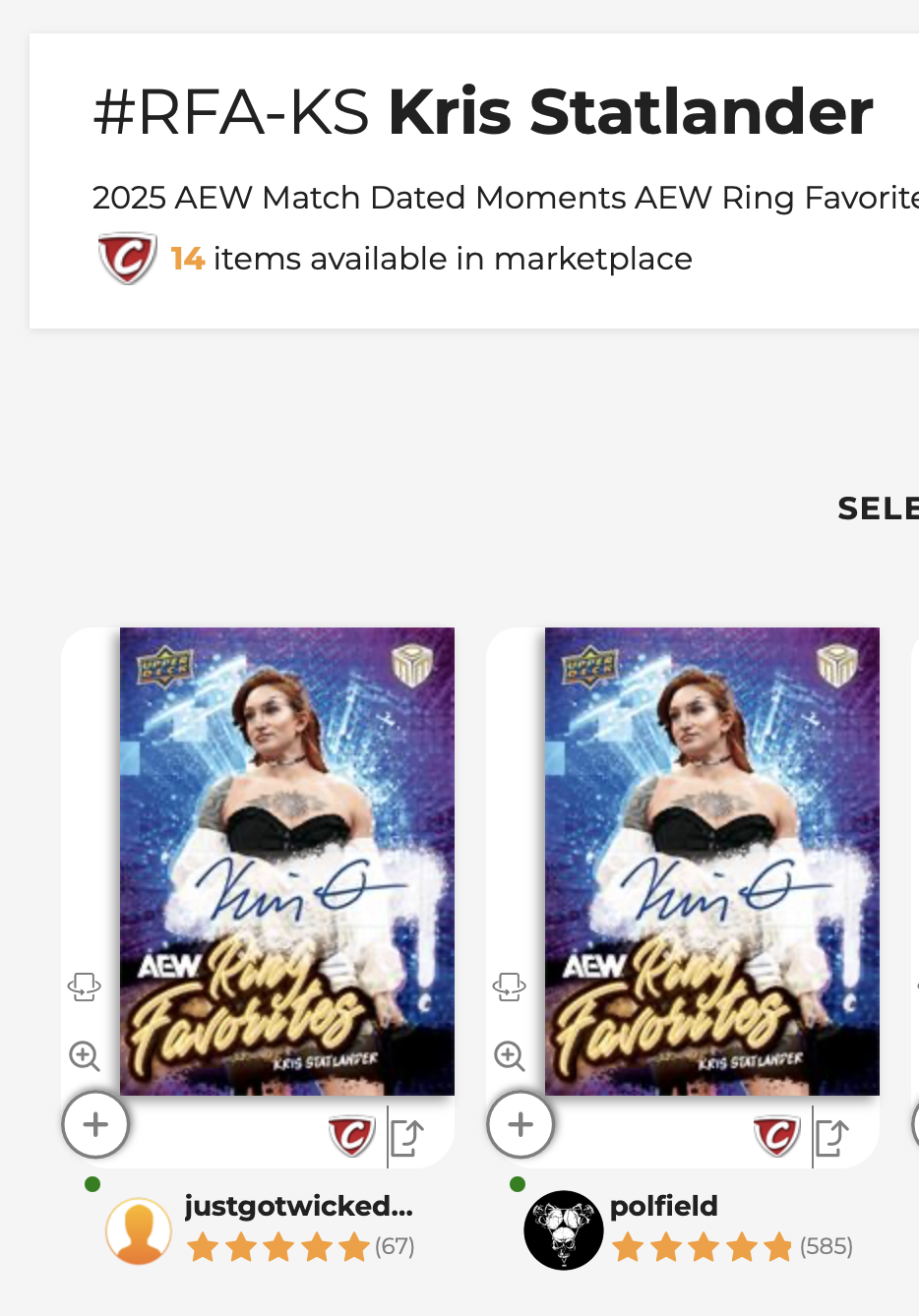Flip the card in polfield's listing
The height and width of the screenshot is (1316, 919).
coord(510,987)
